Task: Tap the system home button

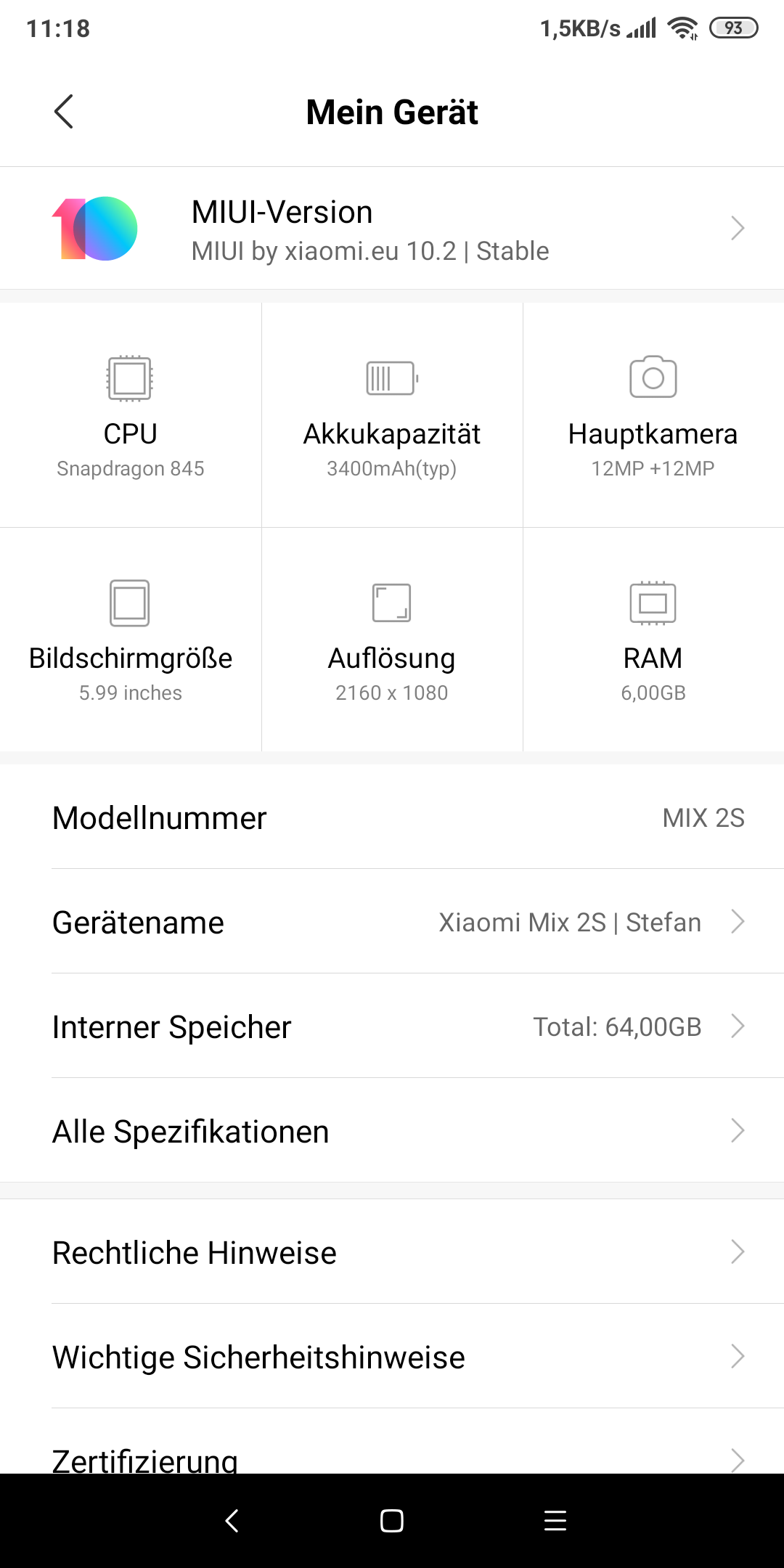Action: point(392,1521)
